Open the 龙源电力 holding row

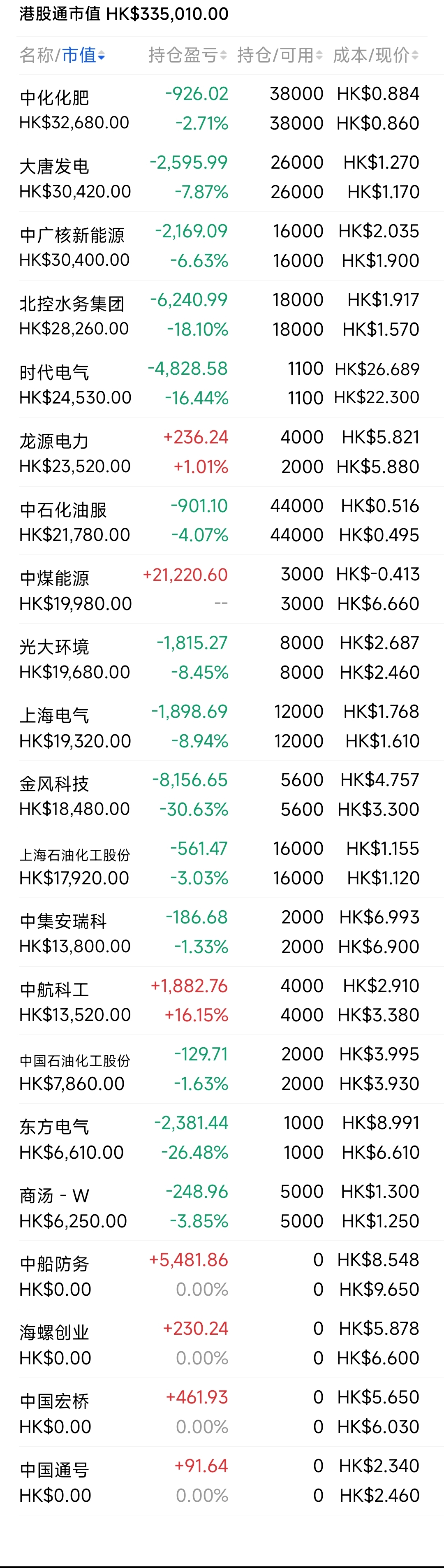[x=222, y=452]
